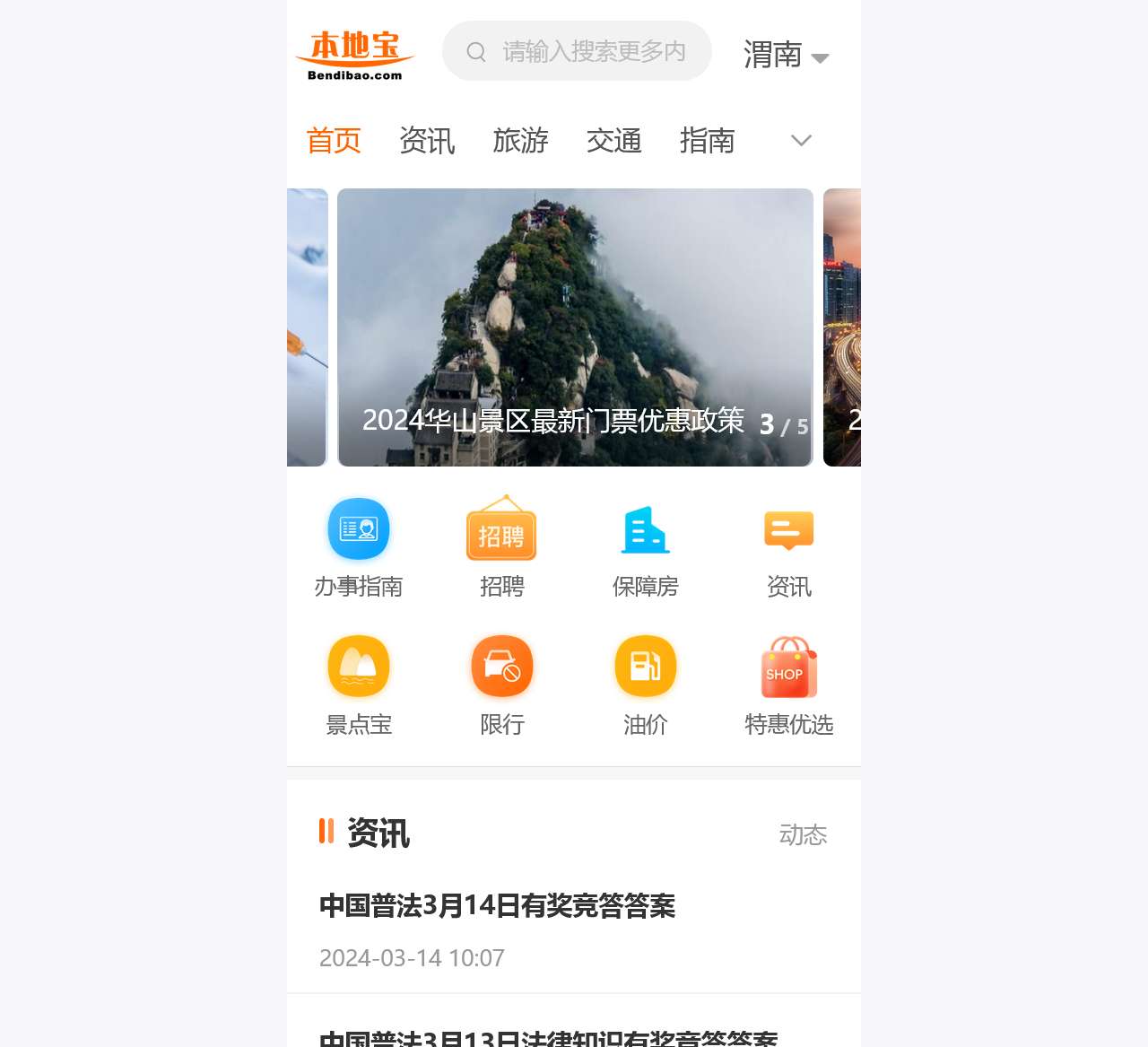Select the 指南 tab

click(707, 141)
